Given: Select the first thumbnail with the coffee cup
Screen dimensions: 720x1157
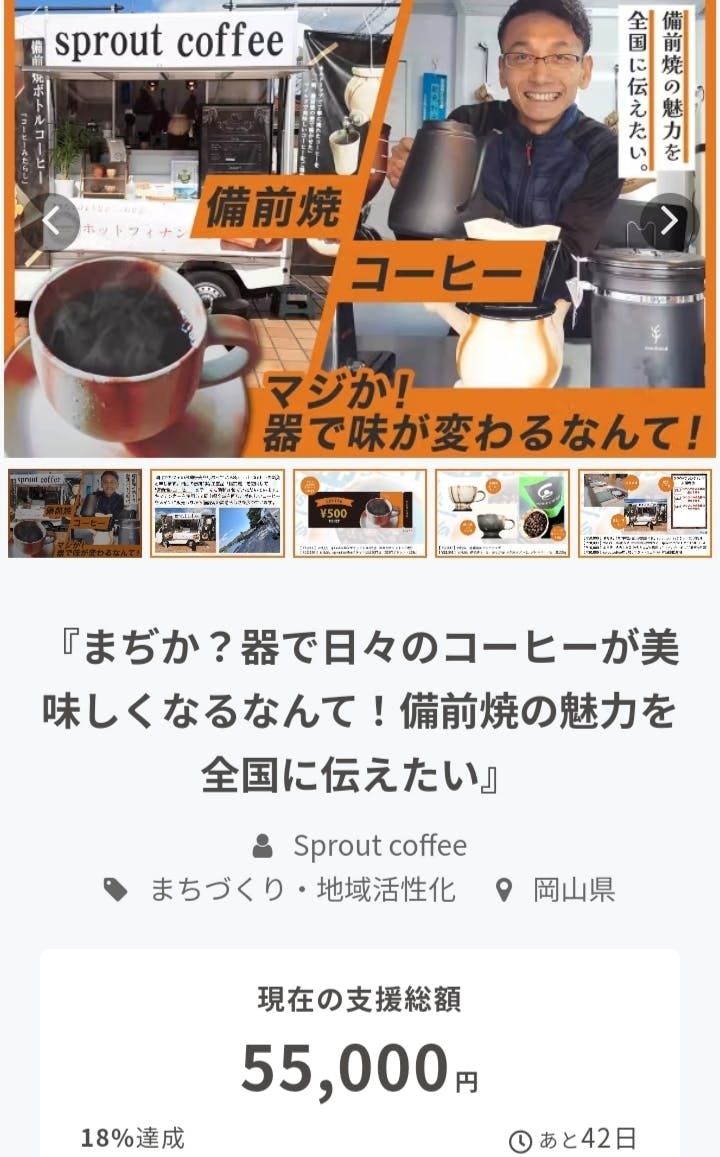Looking at the screenshot, I should point(75,513).
